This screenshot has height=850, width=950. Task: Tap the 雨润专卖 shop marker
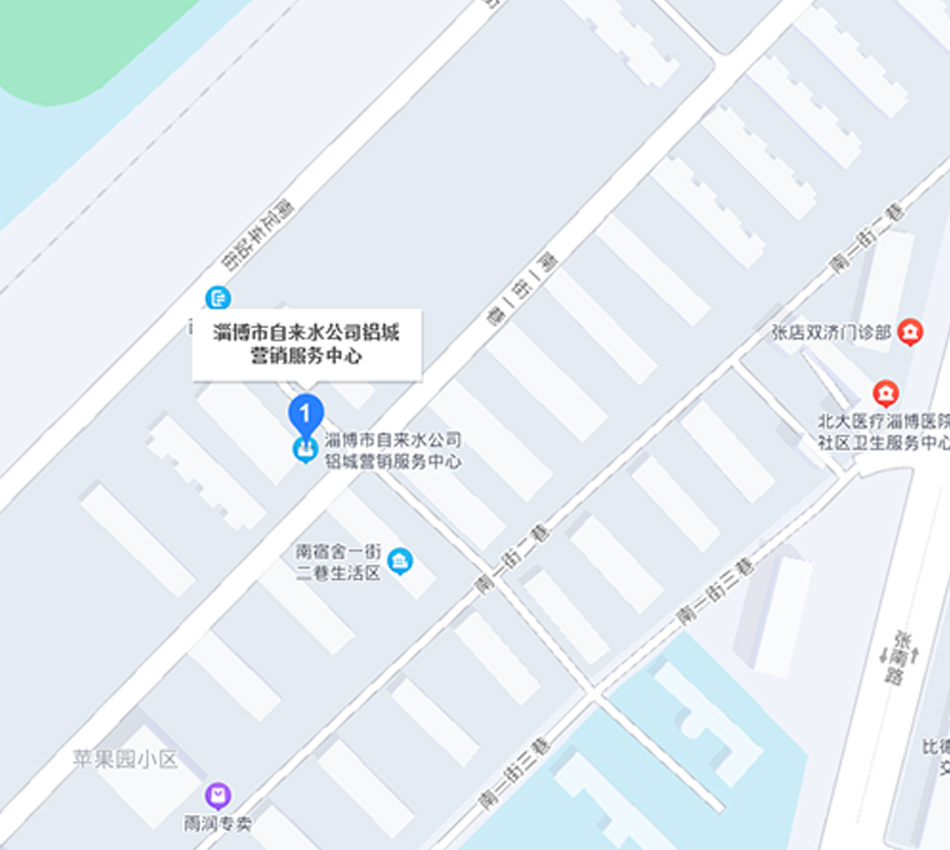tap(218, 796)
